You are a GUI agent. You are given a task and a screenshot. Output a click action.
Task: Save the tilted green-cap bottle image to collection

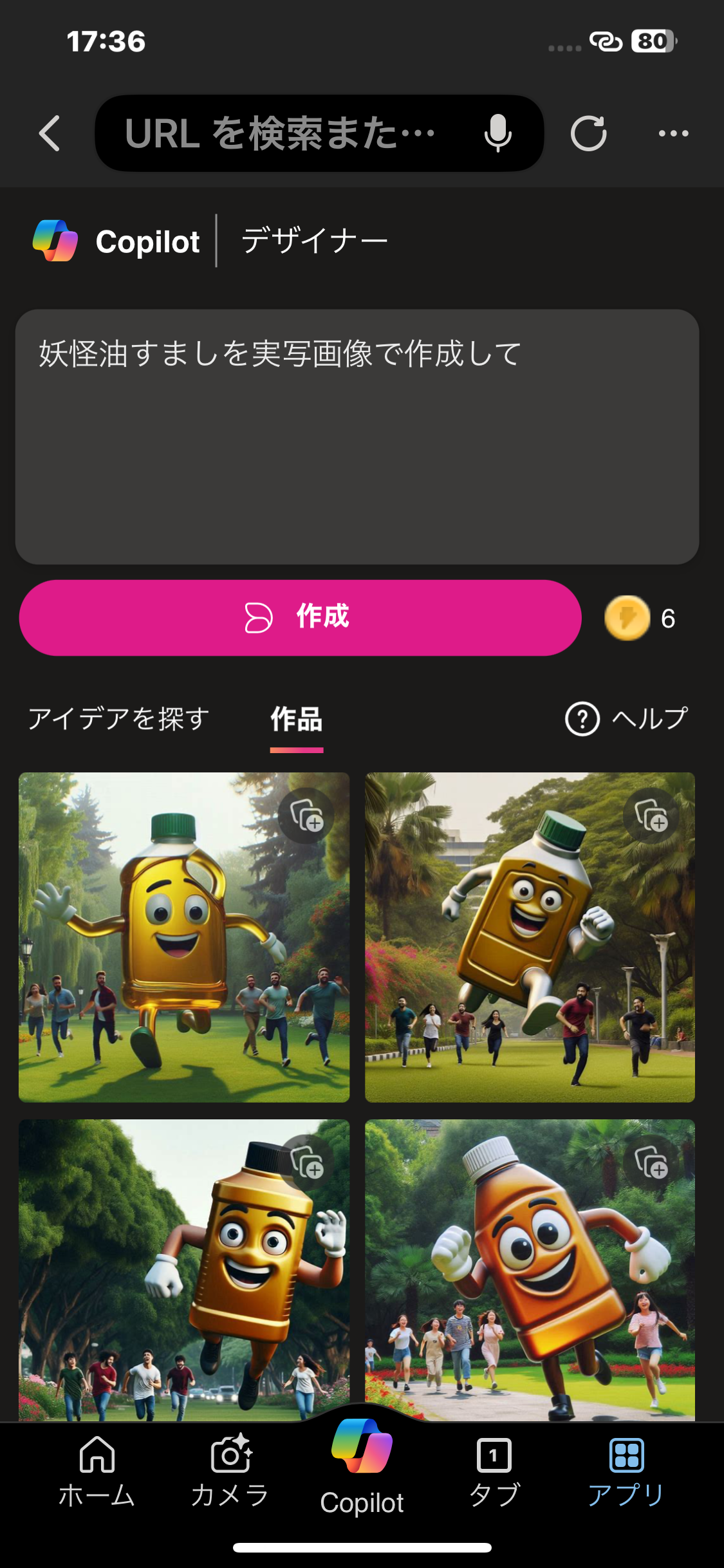coord(651,816)
